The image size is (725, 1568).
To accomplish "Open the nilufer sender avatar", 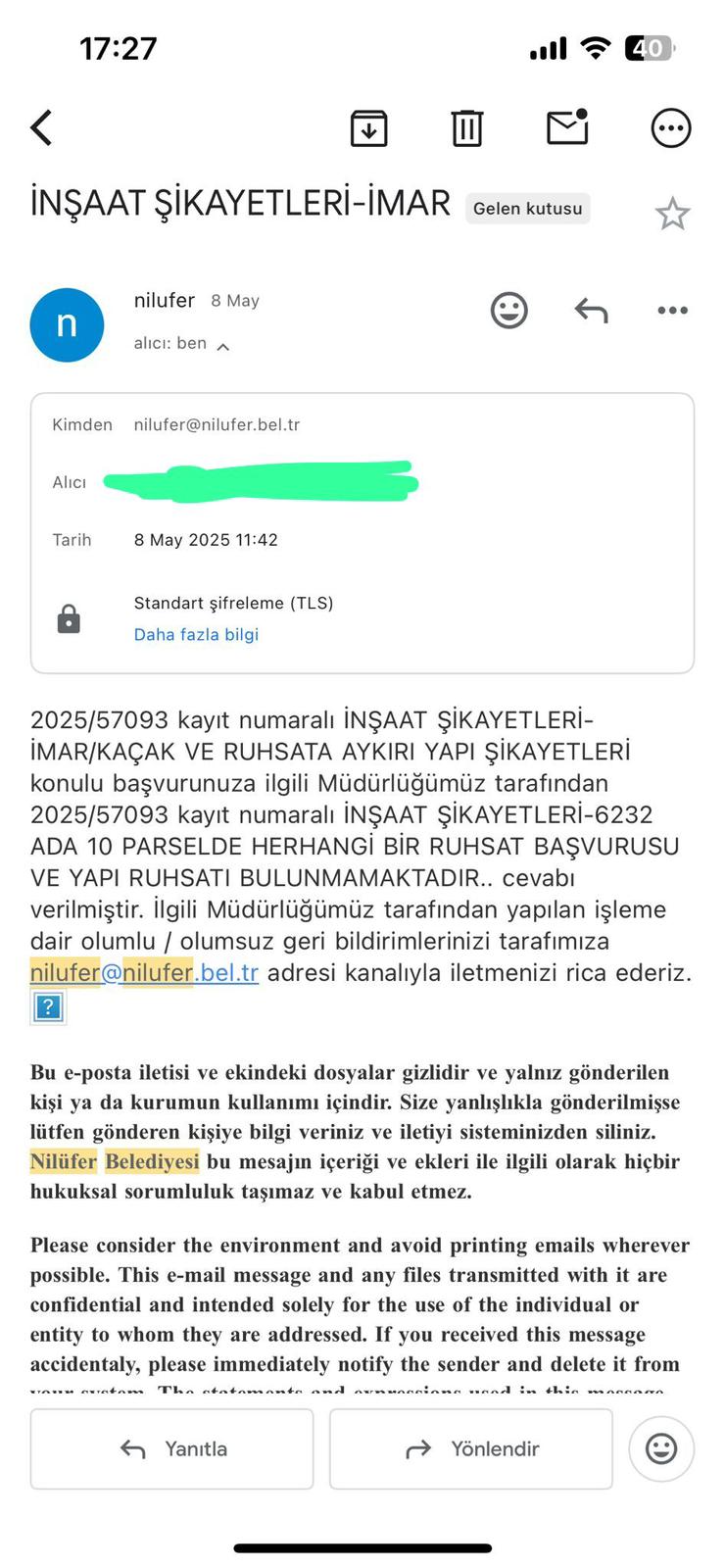I will click(67, 324).
